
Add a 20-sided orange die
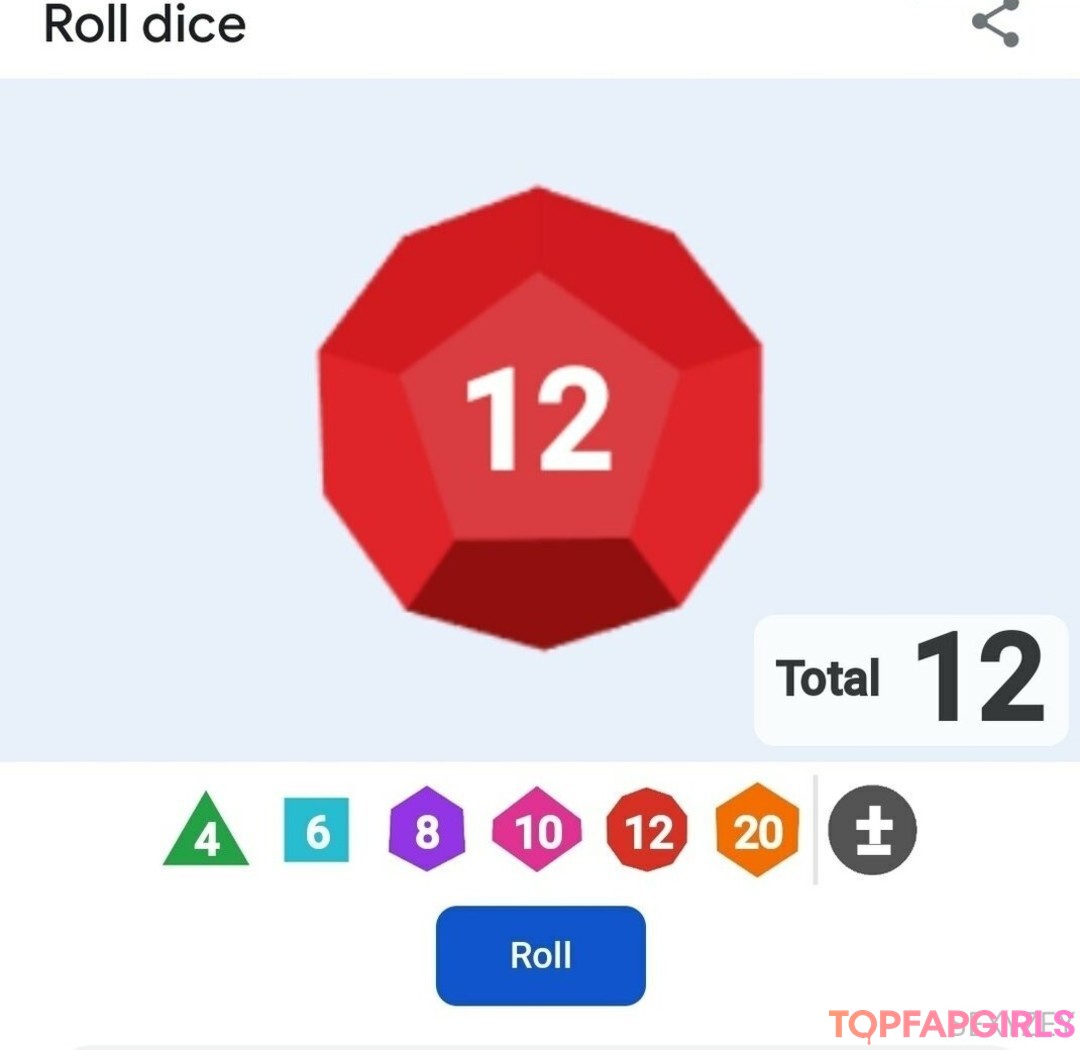[758, 830]
